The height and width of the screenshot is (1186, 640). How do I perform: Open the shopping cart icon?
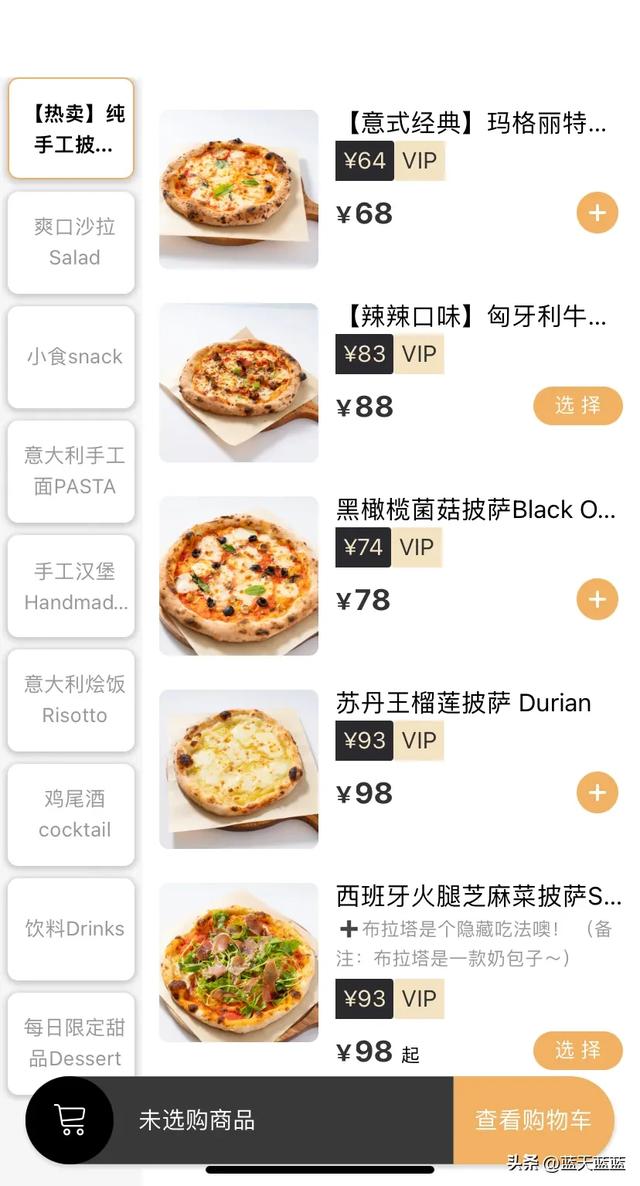click(69, 1120)
